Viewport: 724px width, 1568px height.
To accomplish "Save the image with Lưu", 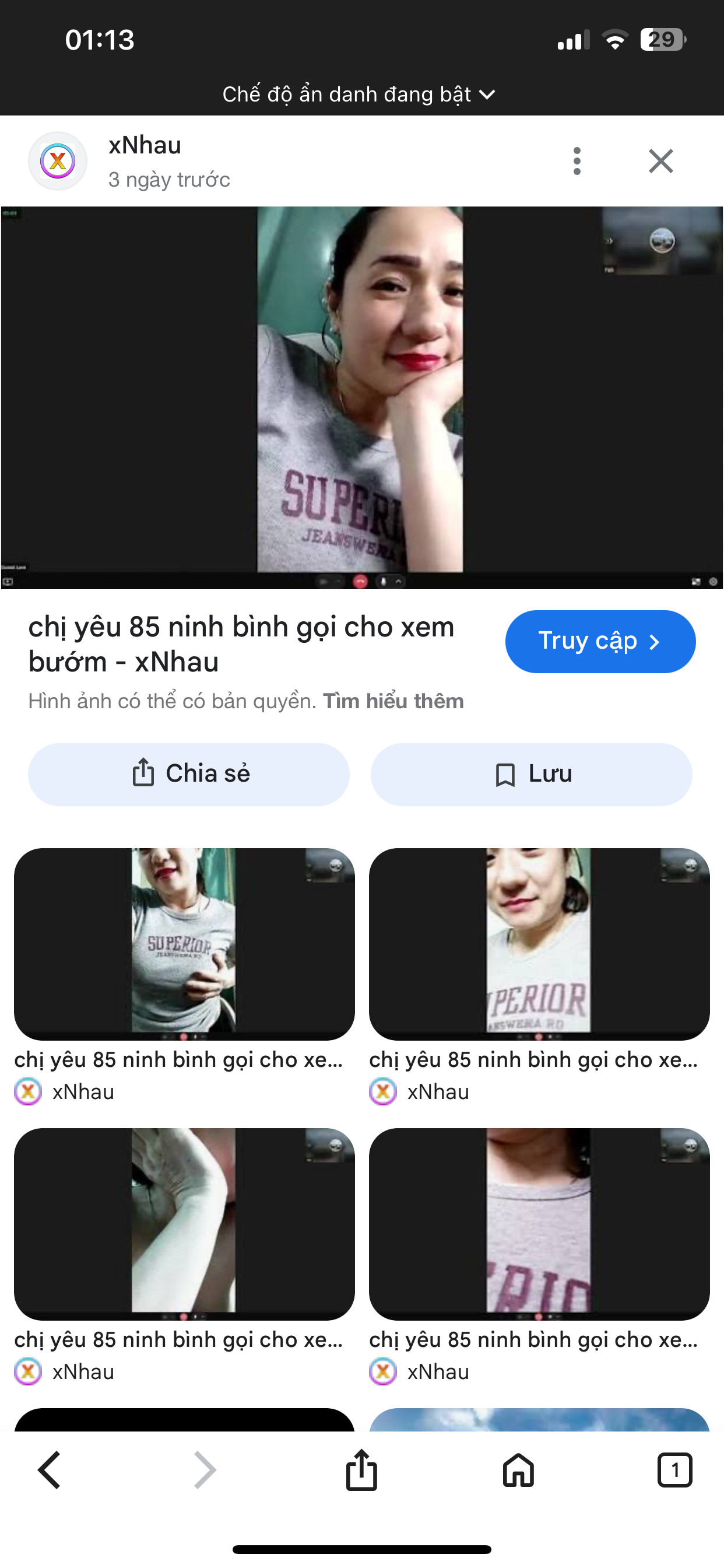I will point(531,774).
